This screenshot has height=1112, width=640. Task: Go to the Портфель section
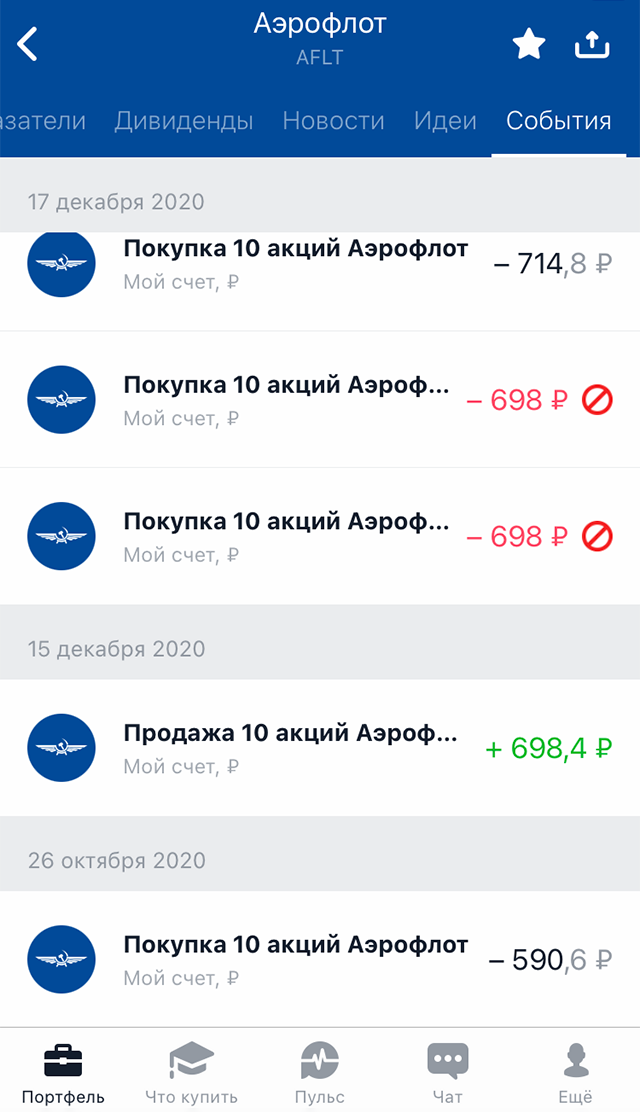[63, 1072]
